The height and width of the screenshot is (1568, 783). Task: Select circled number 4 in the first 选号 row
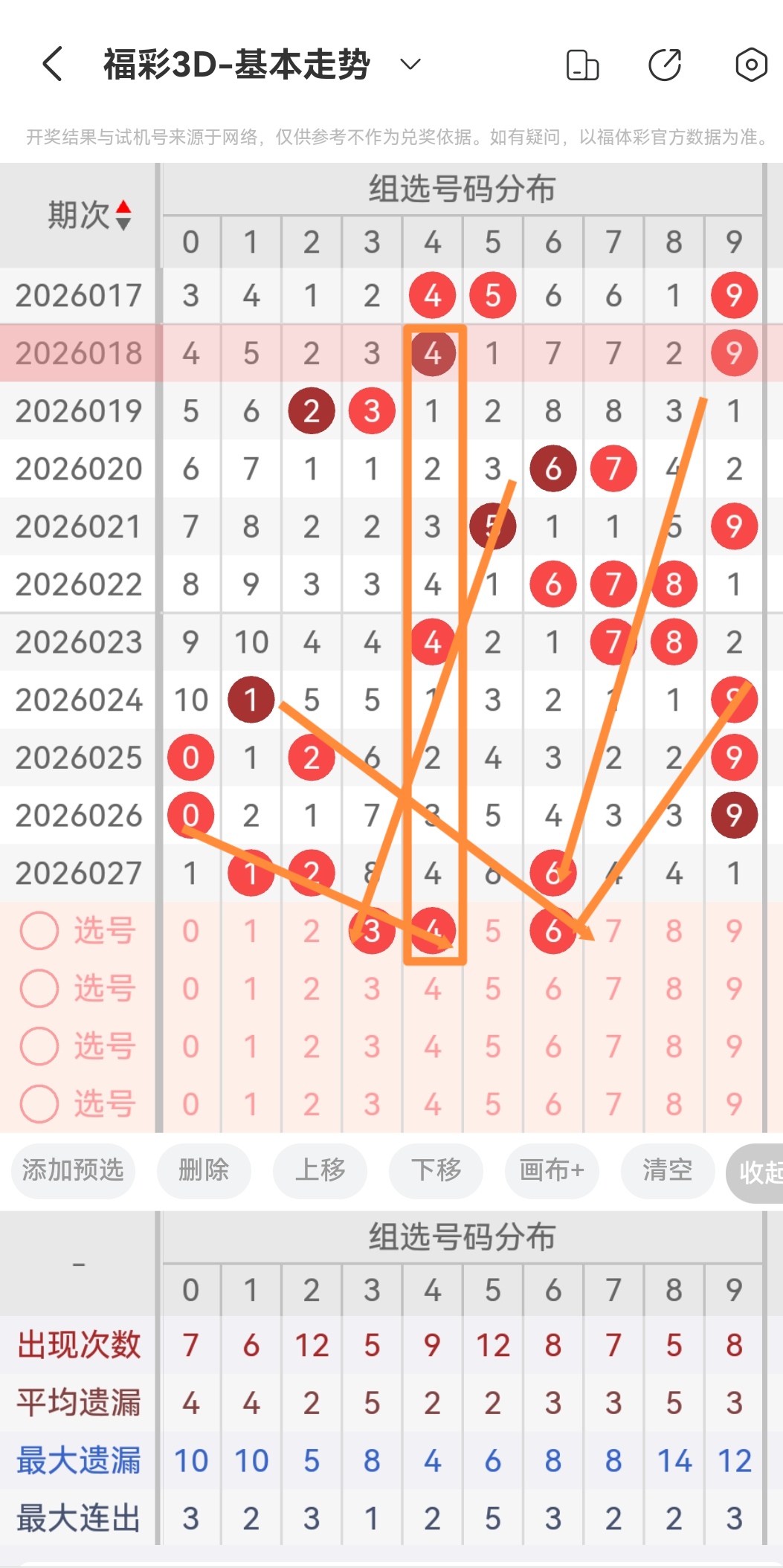[432, 930]
